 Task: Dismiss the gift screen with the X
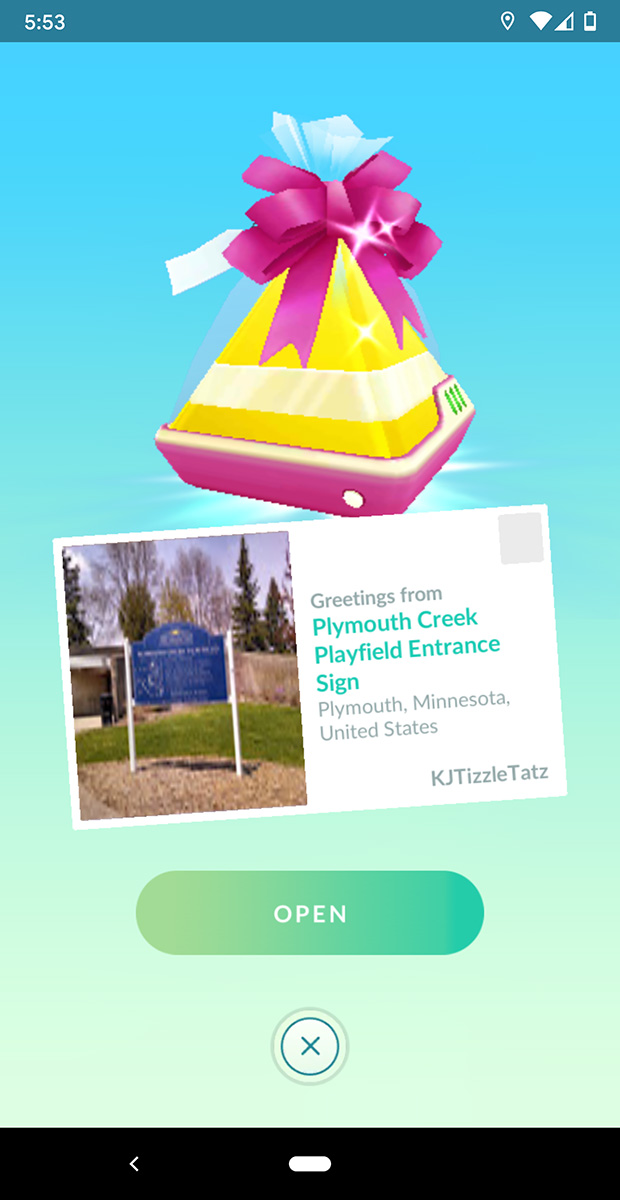click(310, 1046)
